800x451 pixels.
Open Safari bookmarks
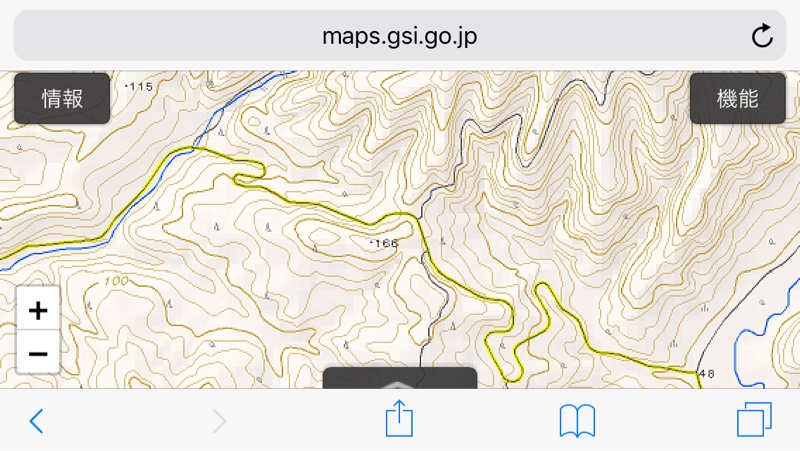point(577,421)
